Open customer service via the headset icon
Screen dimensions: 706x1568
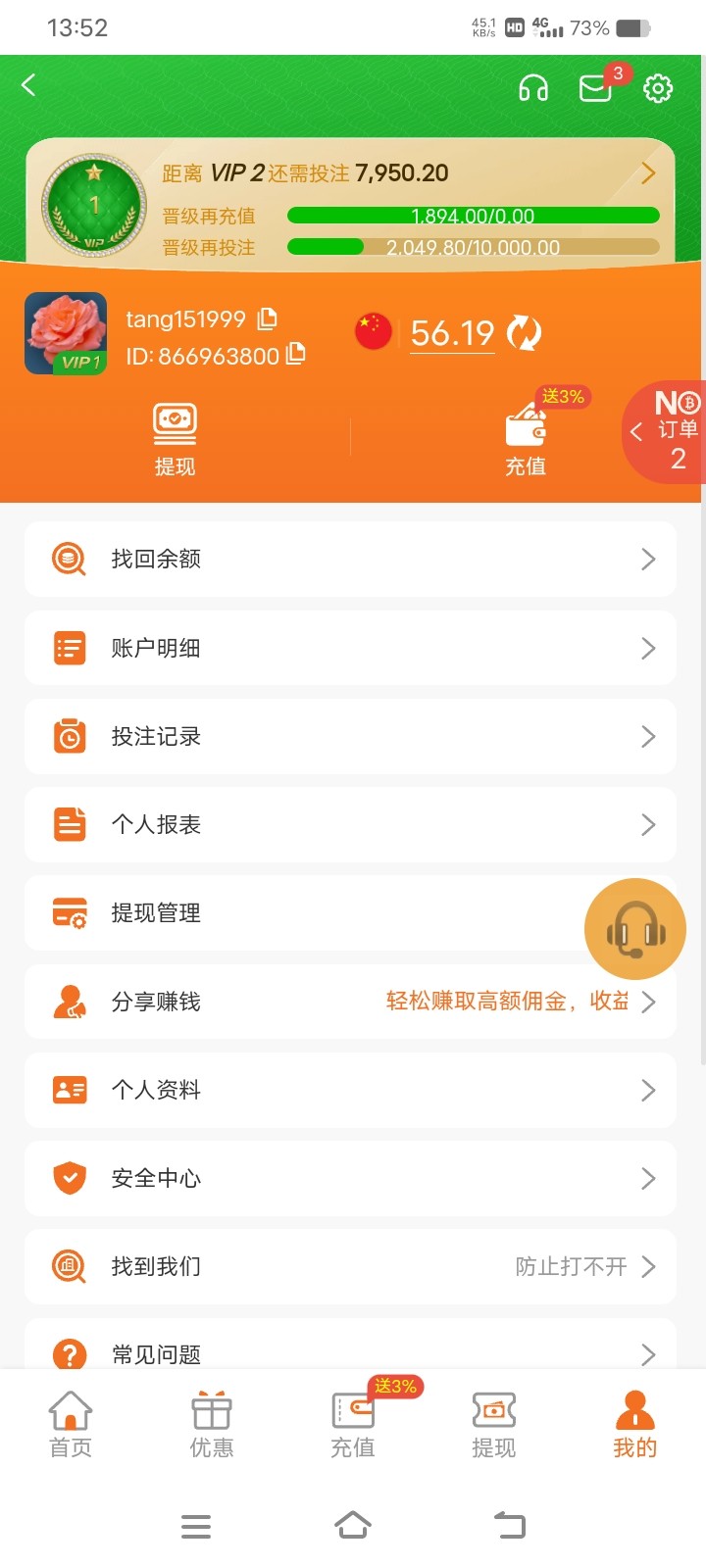532,88
